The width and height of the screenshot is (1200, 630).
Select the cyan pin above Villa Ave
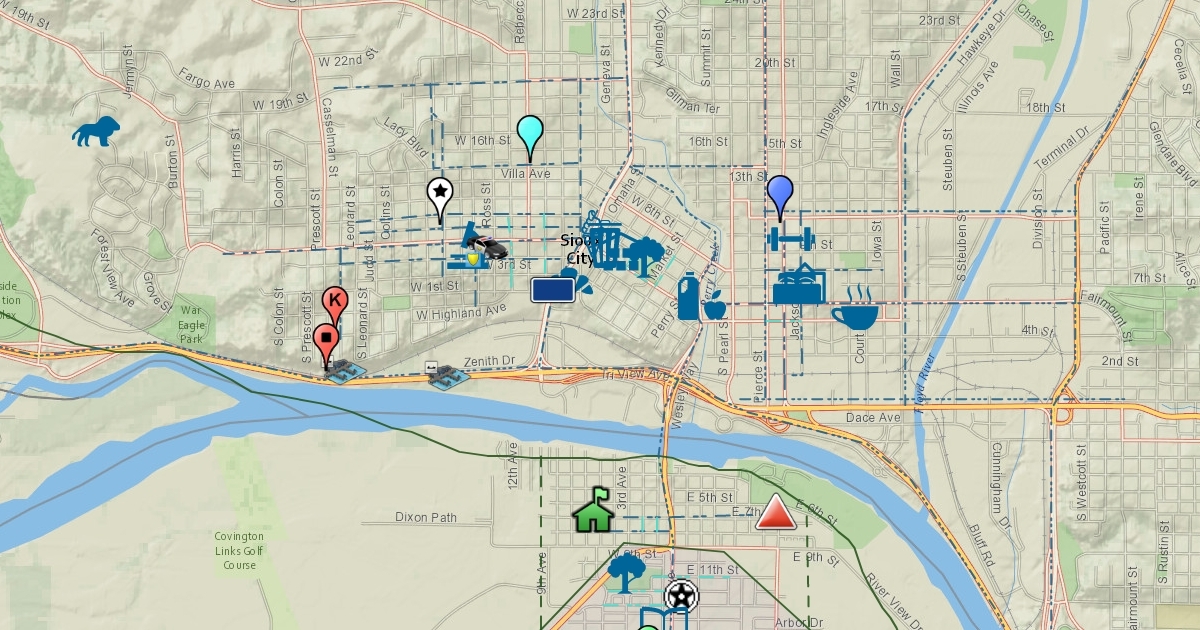pos(530,134)
